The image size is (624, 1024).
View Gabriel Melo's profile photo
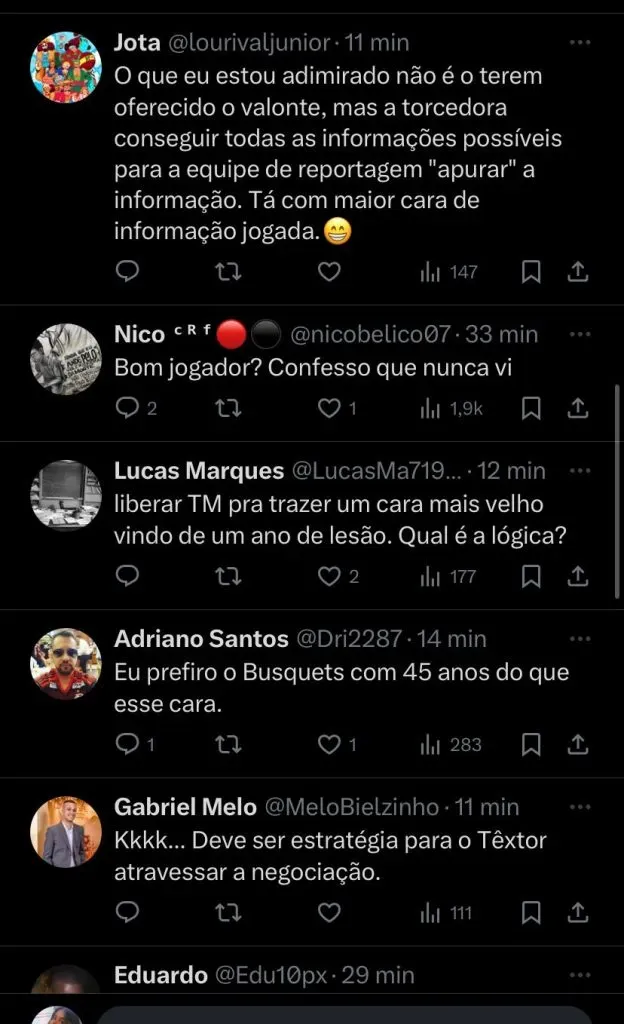coord(66,831)
